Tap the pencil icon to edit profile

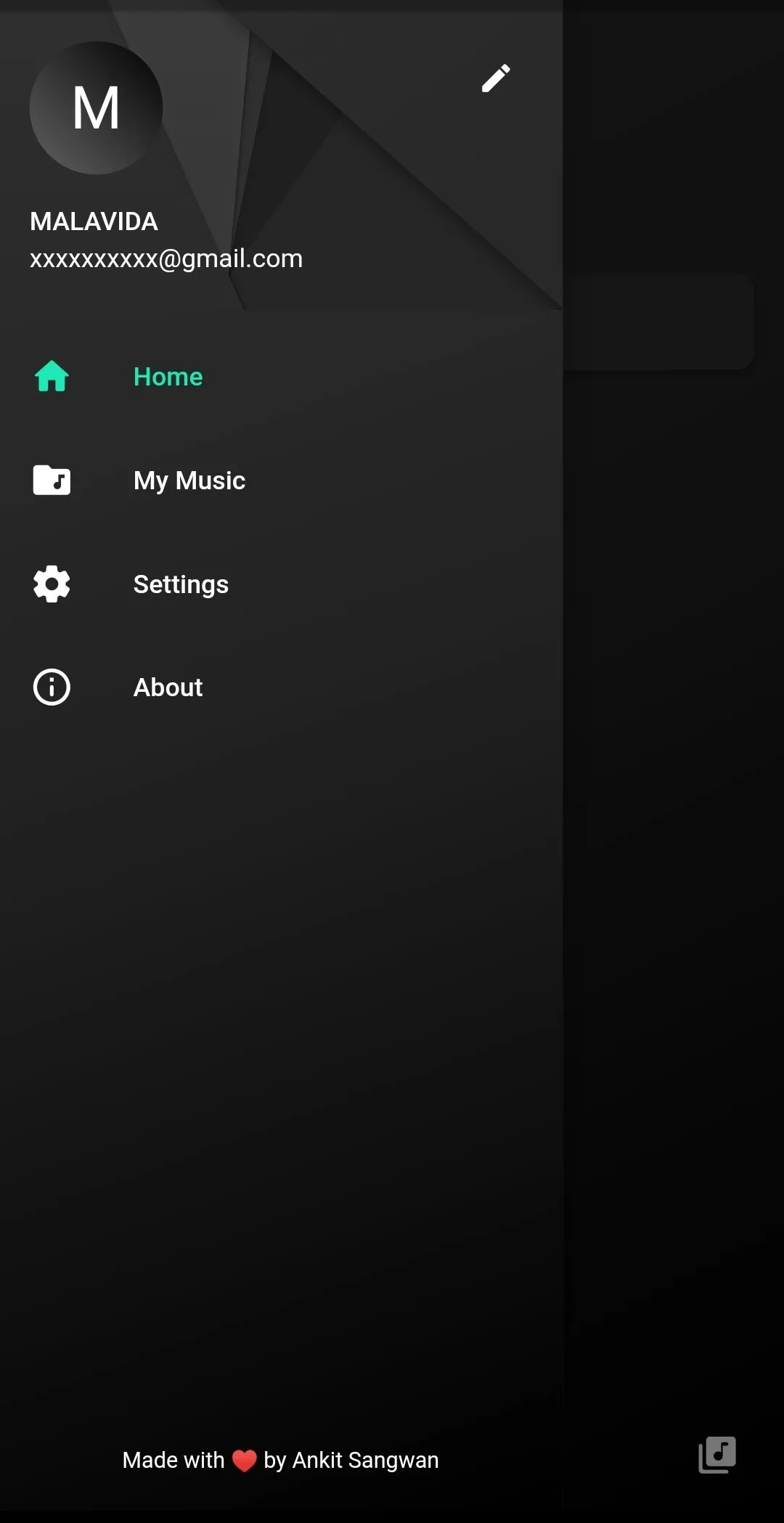[x=497, y=78]
